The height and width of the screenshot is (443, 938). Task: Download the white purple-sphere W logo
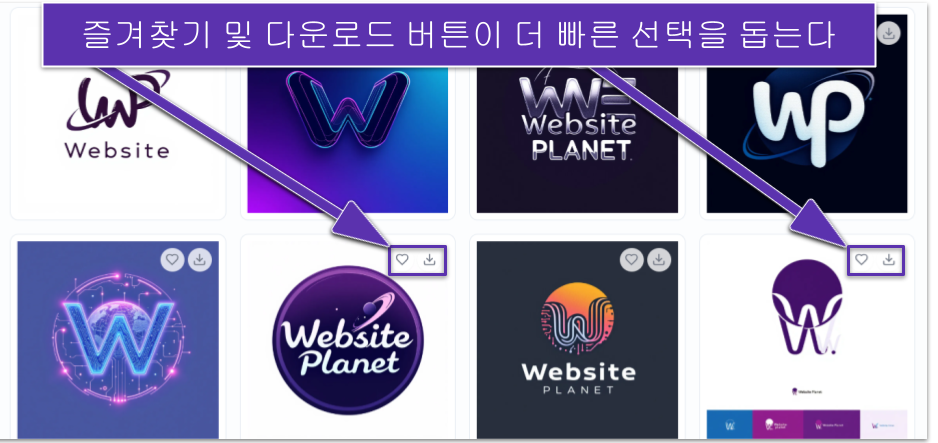[x=889, y=260]
